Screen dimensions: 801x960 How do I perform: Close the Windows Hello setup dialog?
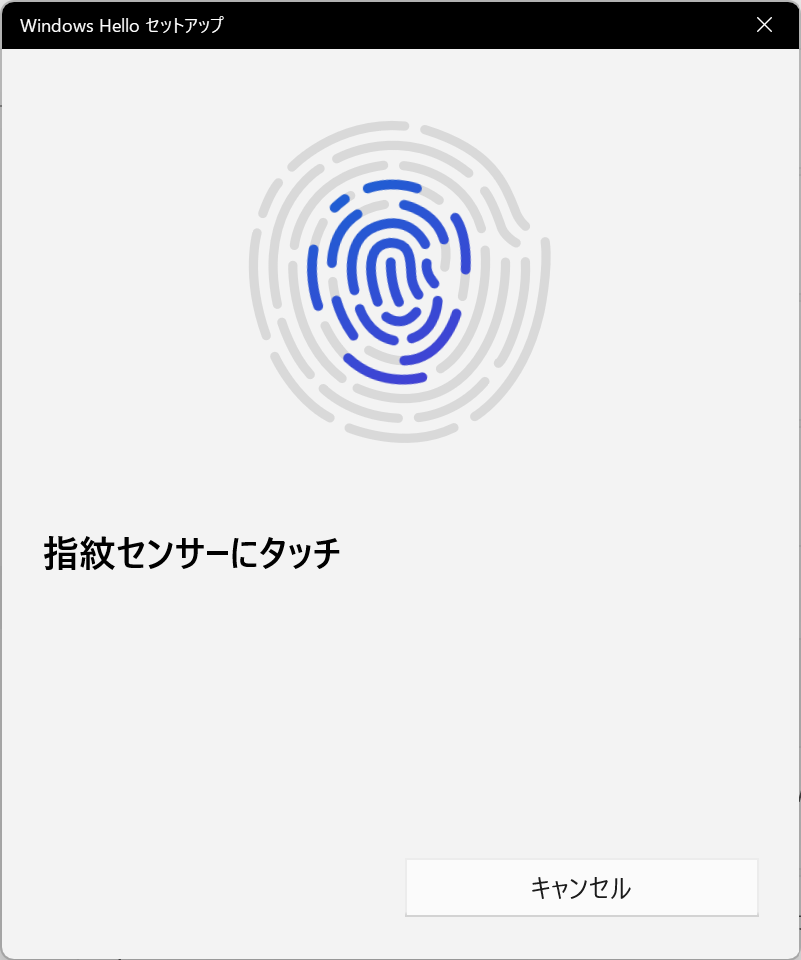click(x=764, y=25)
